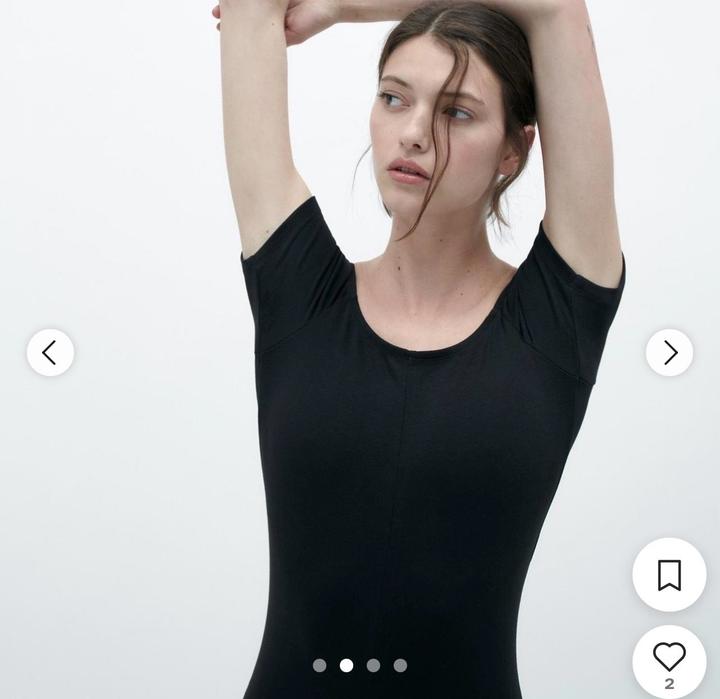Jump to the first carousel dot
The height and width of the screenshot is (699, 720).
pos(320,665)
